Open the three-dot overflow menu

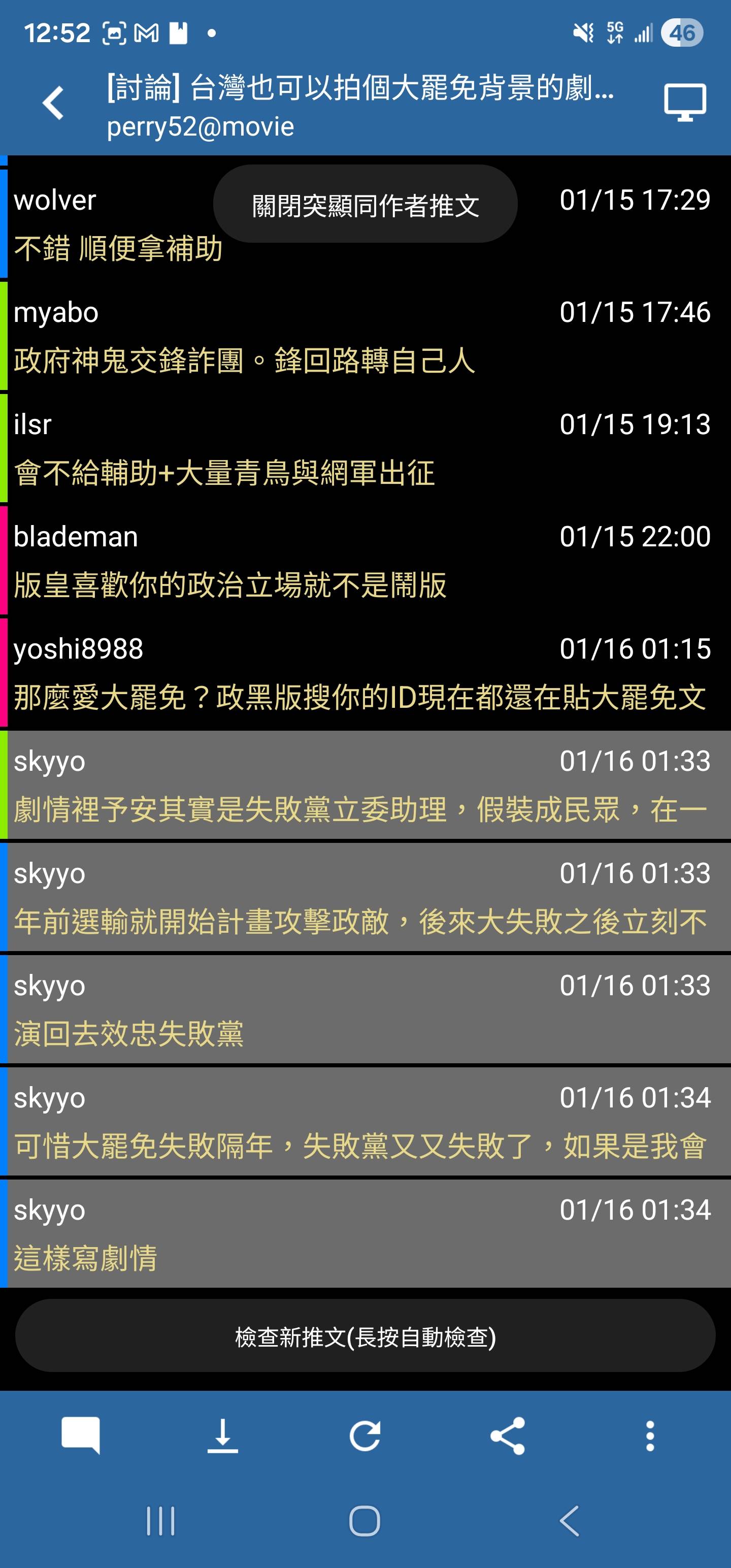650,1435
